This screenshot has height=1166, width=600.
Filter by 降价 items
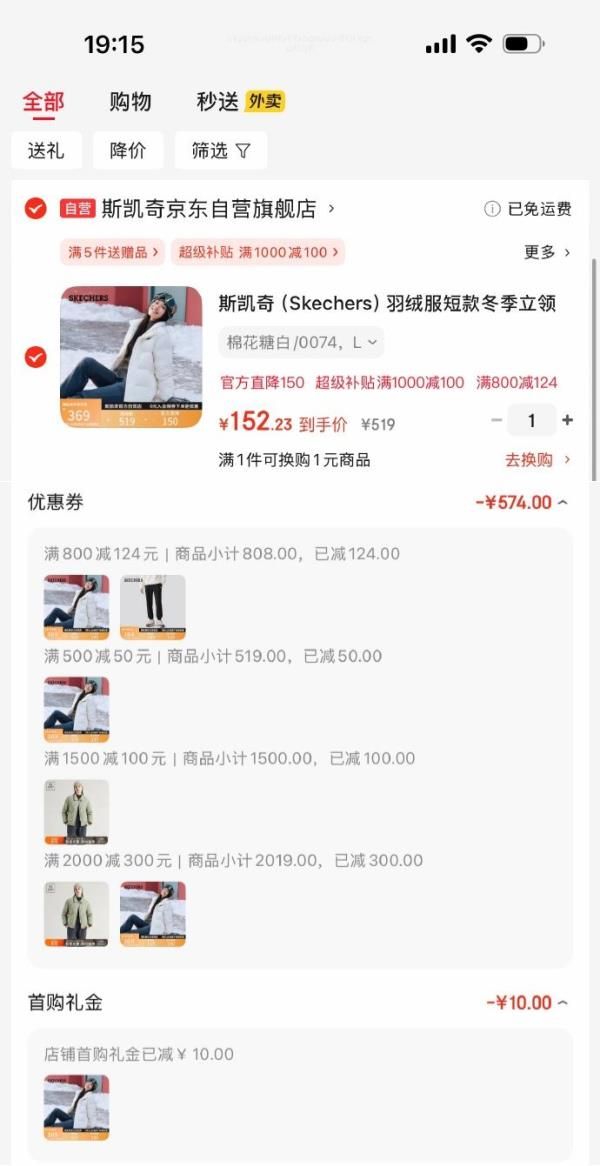pos(128,151)
